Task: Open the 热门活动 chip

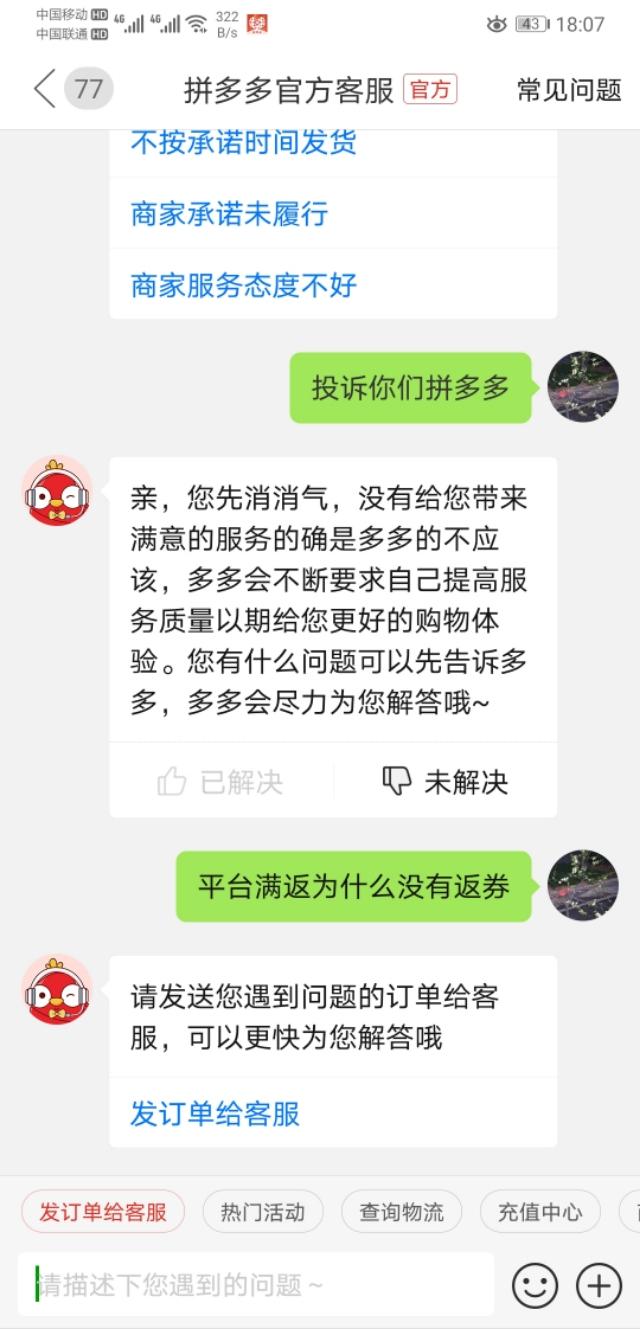Action: [x=263, y=1212]
